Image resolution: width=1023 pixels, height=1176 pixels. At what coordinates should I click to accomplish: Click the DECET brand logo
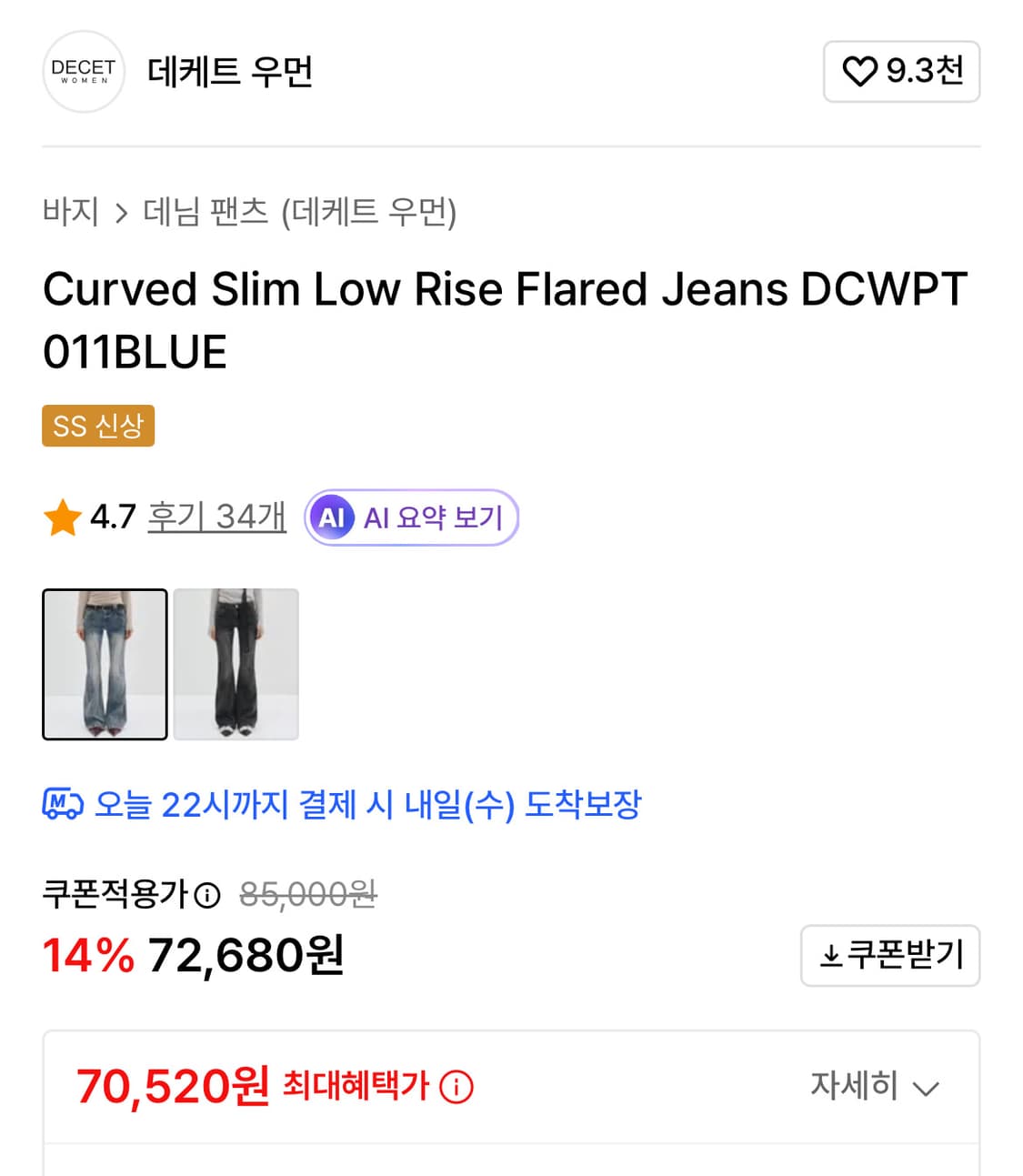[83, 72]
